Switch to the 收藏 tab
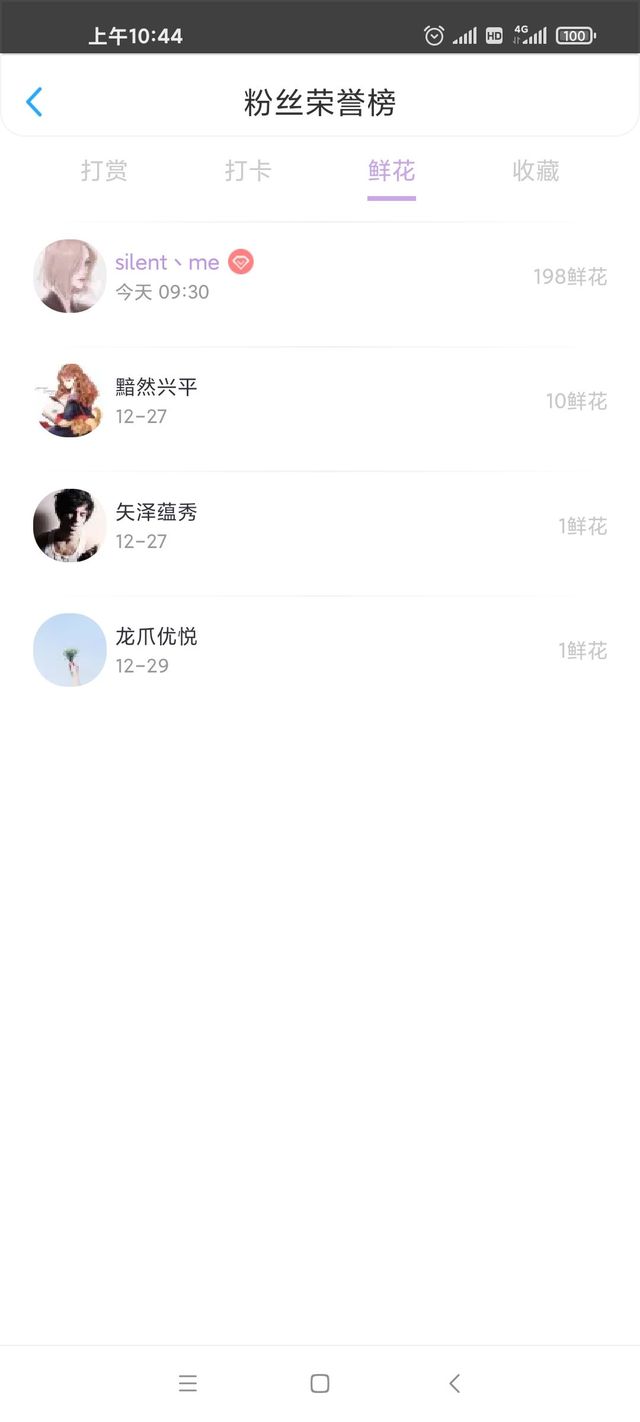 click(535, 171)
